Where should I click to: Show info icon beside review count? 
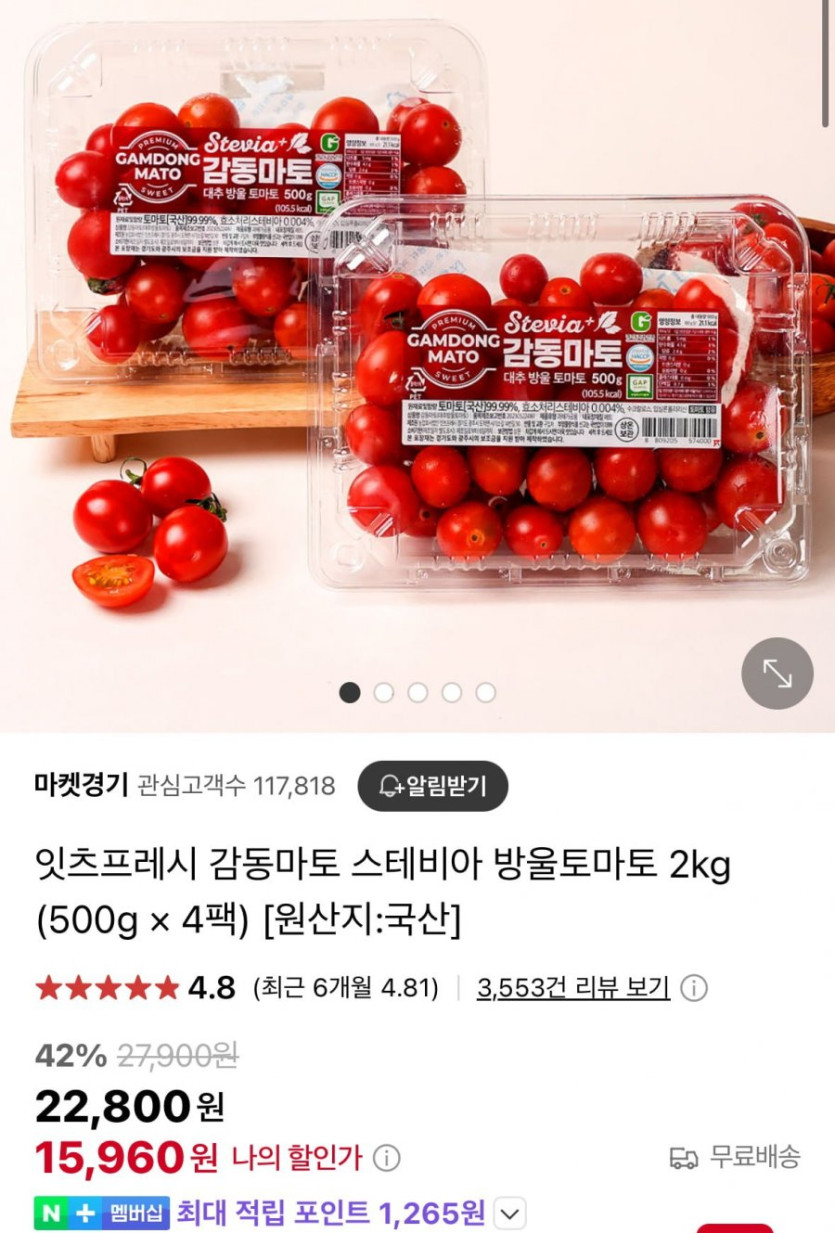(694, 988)
